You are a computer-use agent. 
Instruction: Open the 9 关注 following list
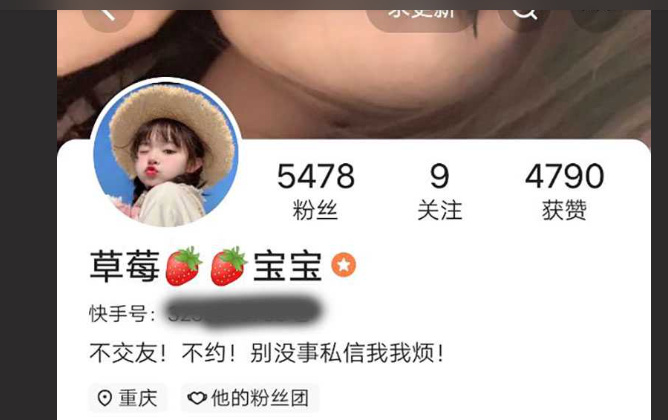point(439,190)
